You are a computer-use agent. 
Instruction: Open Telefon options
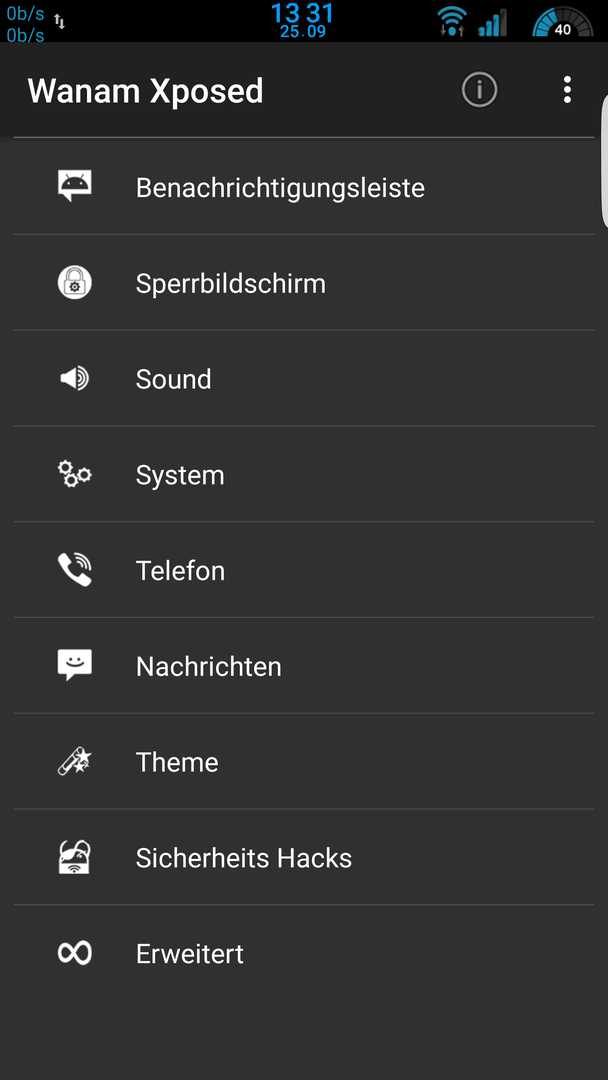(x=304, y=570)
